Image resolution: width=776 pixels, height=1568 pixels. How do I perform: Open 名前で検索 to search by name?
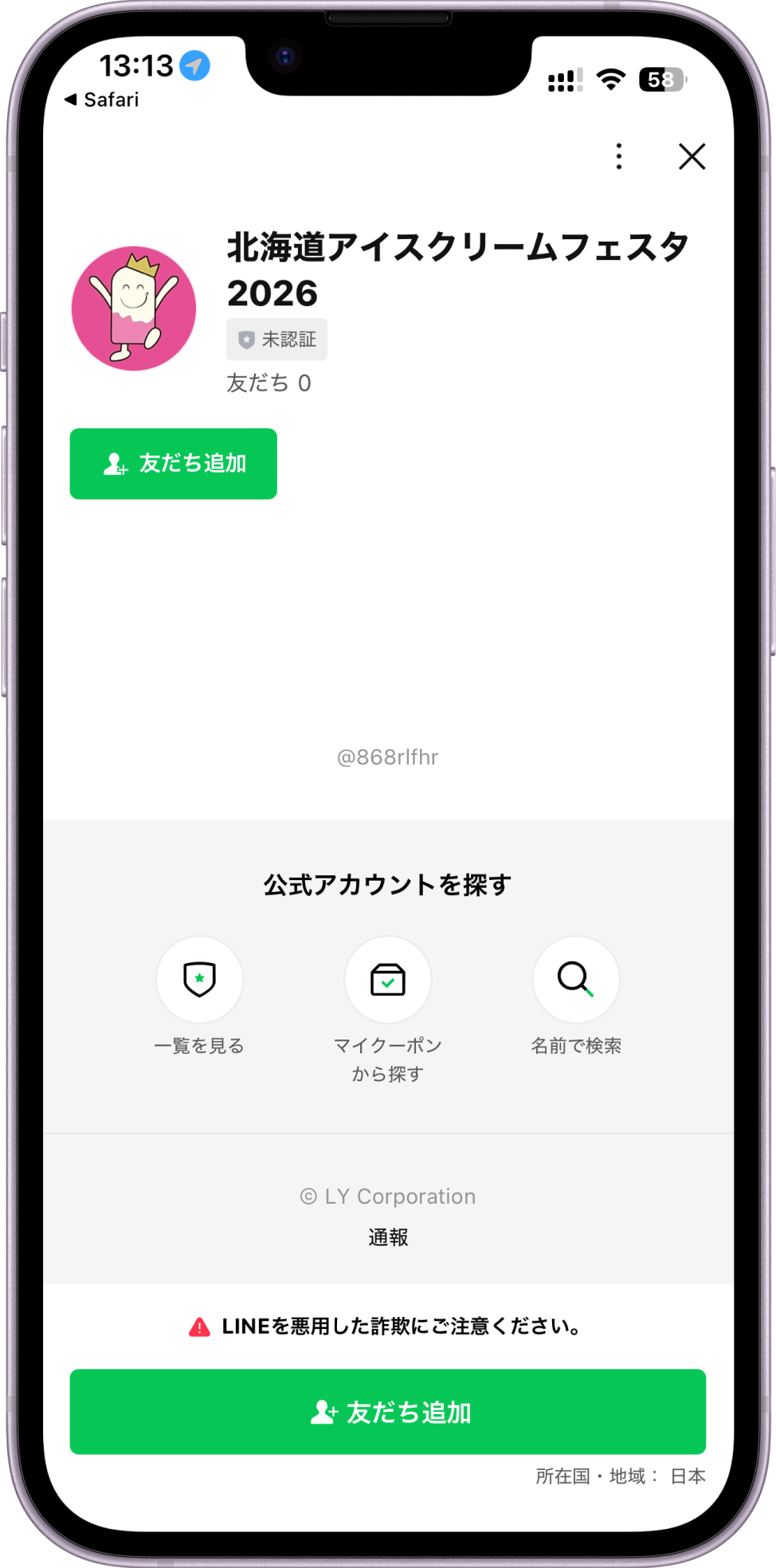(576, 980)
